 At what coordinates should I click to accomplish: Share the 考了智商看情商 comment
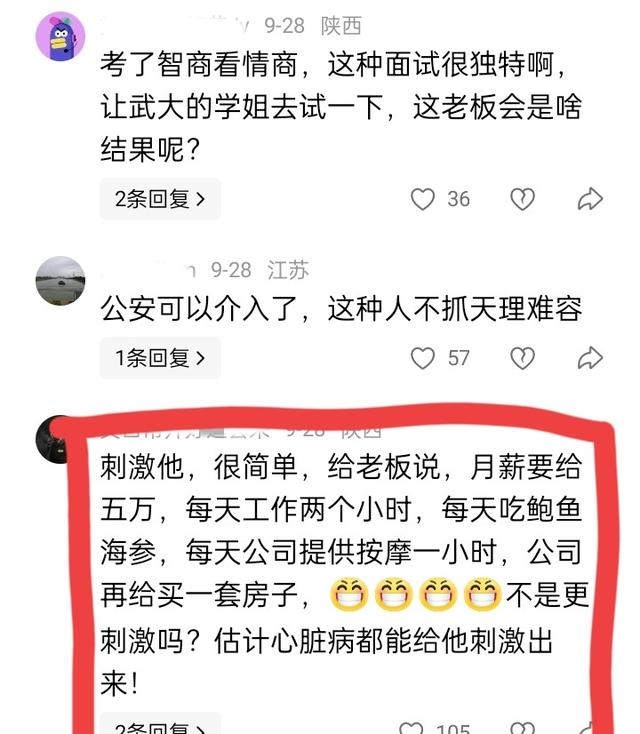click(x=590, y=199)
